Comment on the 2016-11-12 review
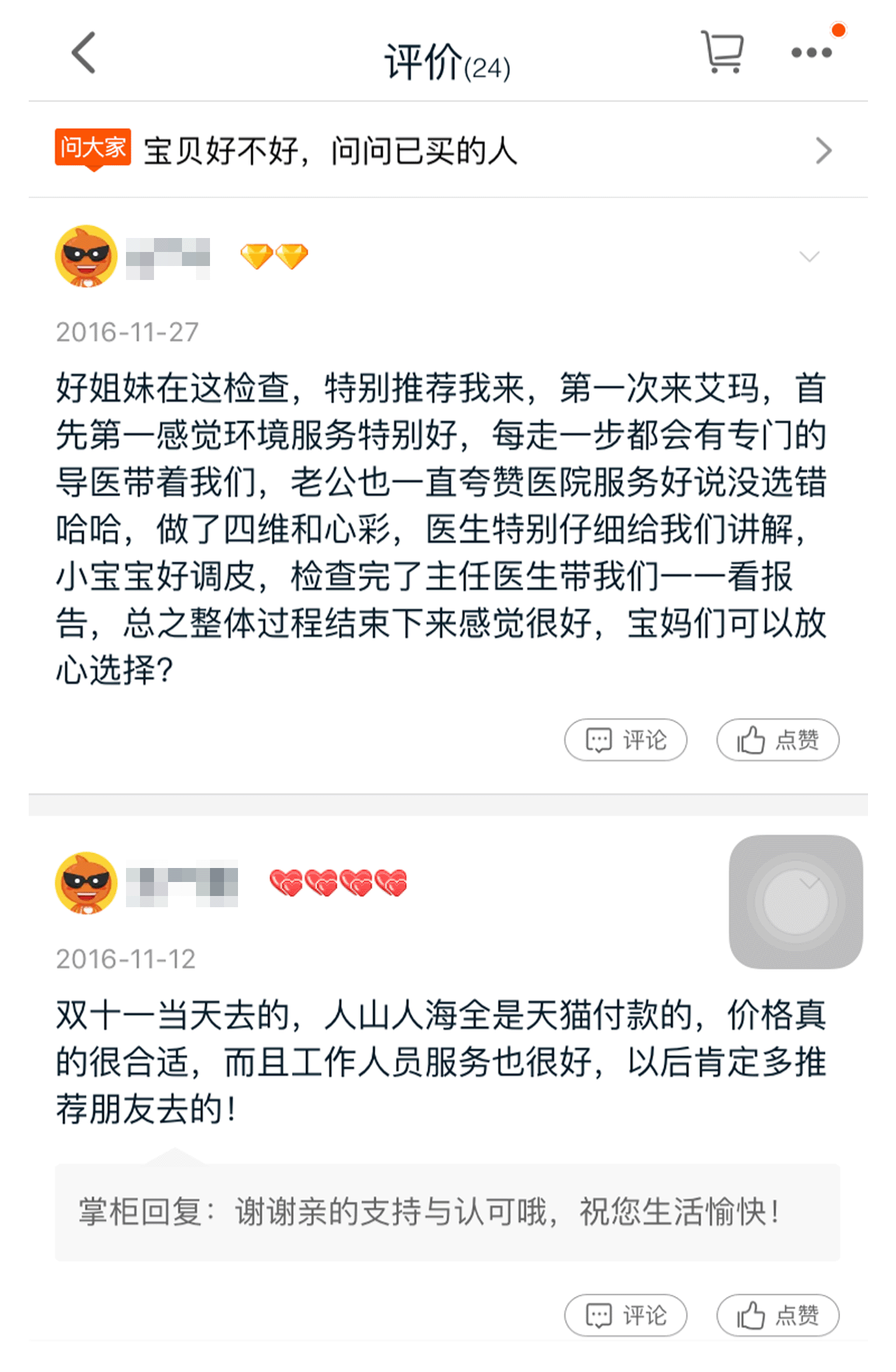 tap(626, 1315)
